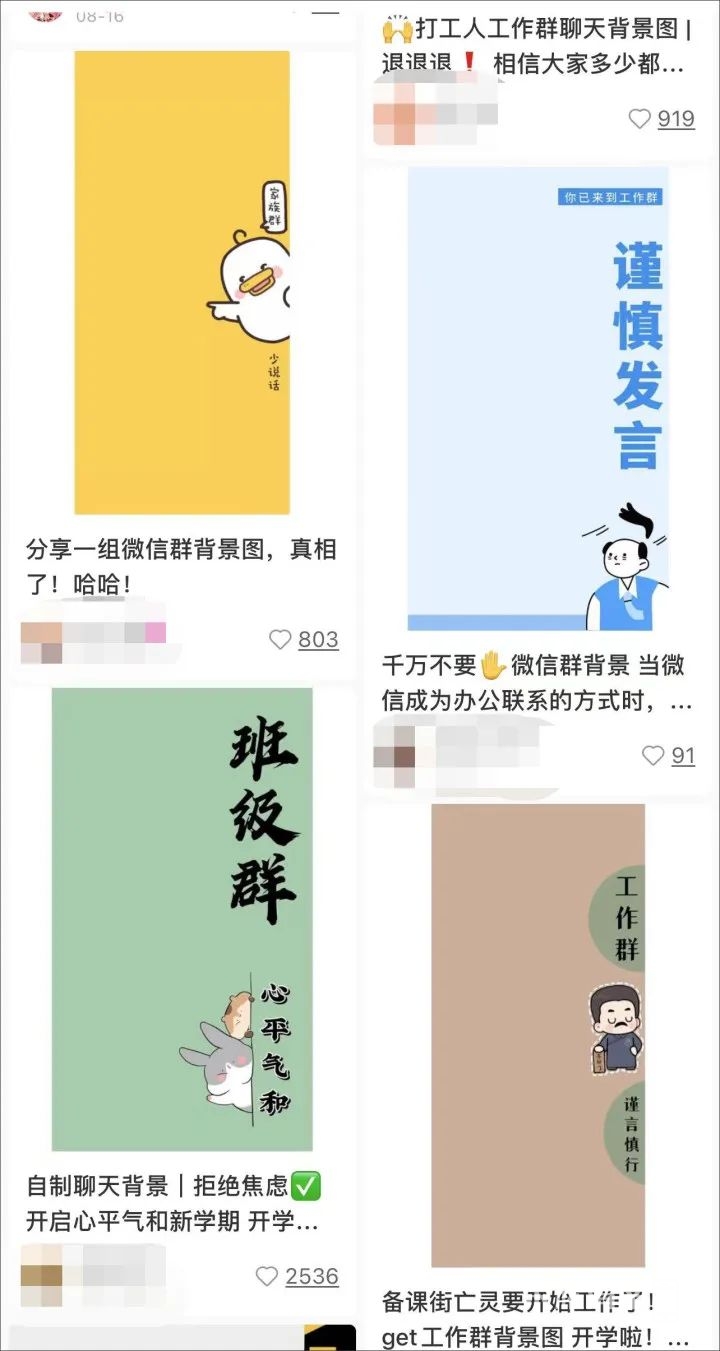Open the green 班级群 background post
This screenshot has height=1351, width=720.
tap(182, 918)
